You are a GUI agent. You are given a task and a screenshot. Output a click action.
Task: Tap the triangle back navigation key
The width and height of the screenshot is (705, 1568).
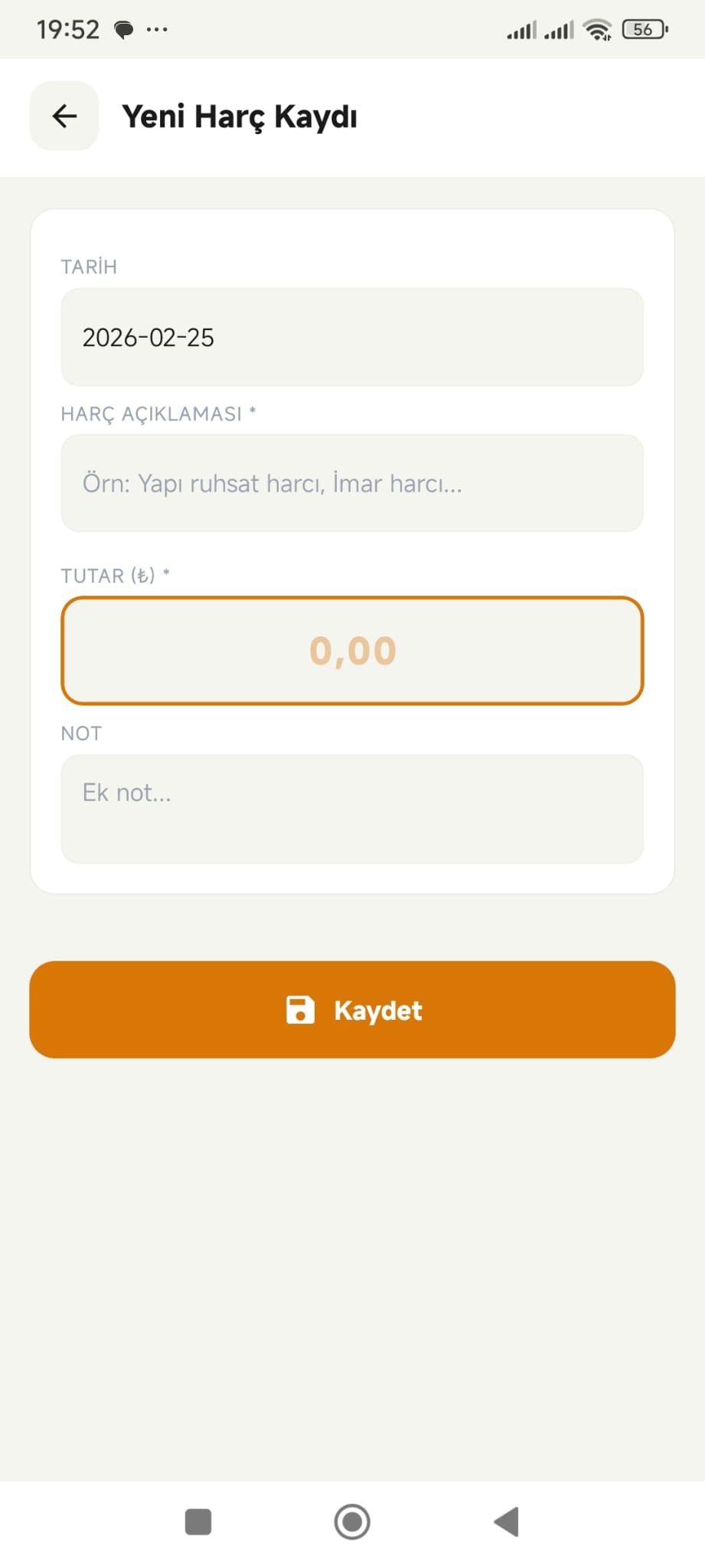click(x=506, y=1522)
